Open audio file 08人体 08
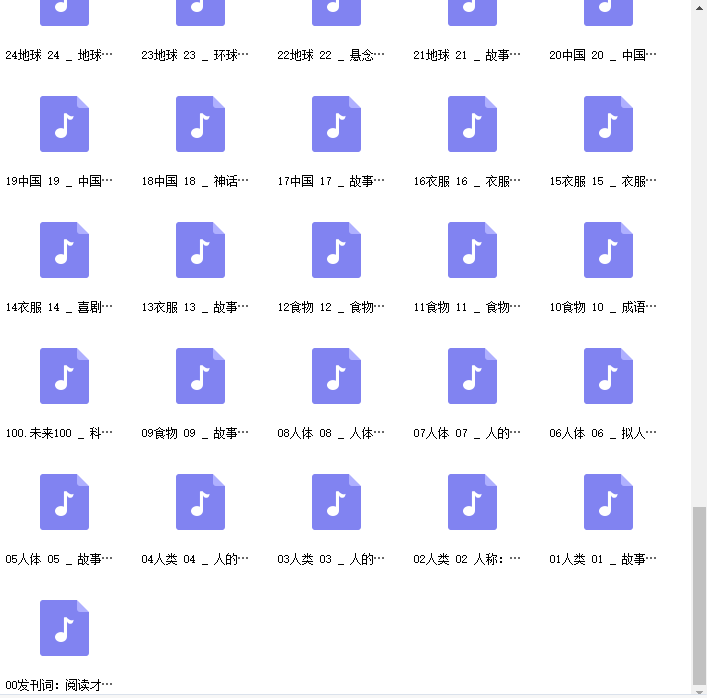The image size is (707, 698). tap(336, 376)
